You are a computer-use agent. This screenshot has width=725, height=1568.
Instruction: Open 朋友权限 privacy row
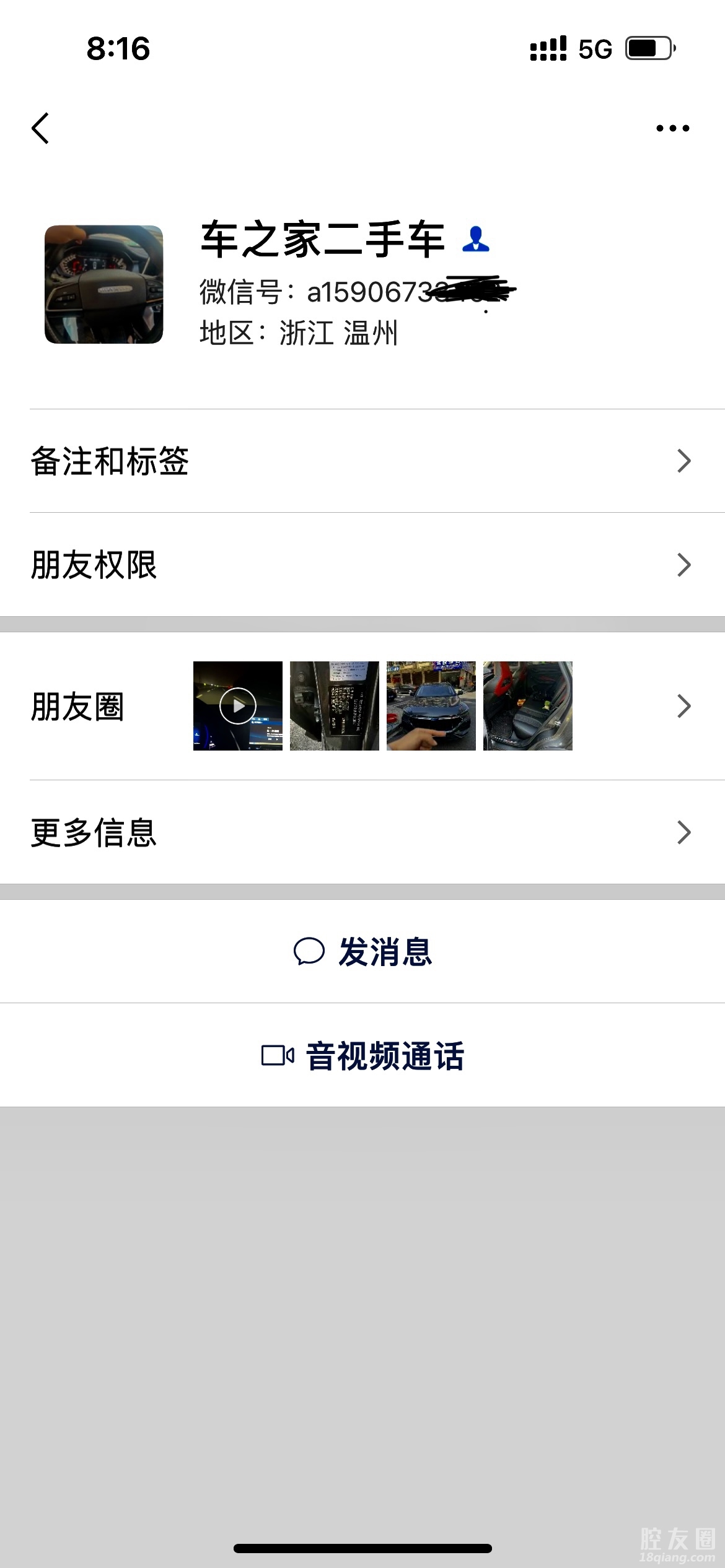click(x=362, y=565)
